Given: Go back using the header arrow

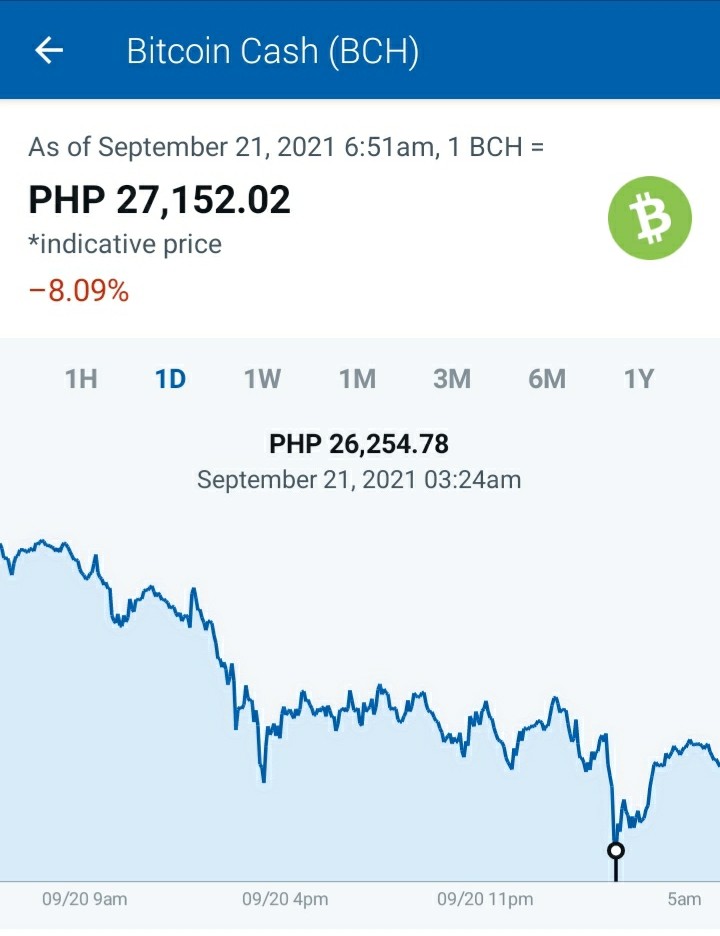Looking at the screenshot, I should point(49,50).
